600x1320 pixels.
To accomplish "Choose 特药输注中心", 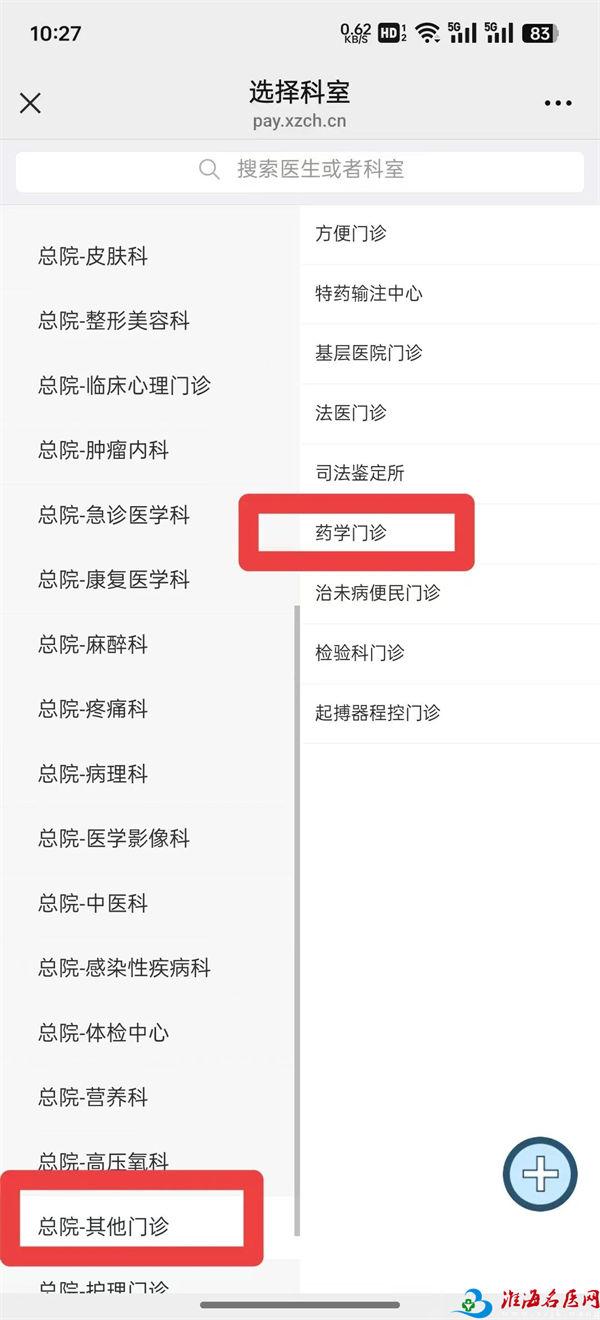I will point(450,294).
